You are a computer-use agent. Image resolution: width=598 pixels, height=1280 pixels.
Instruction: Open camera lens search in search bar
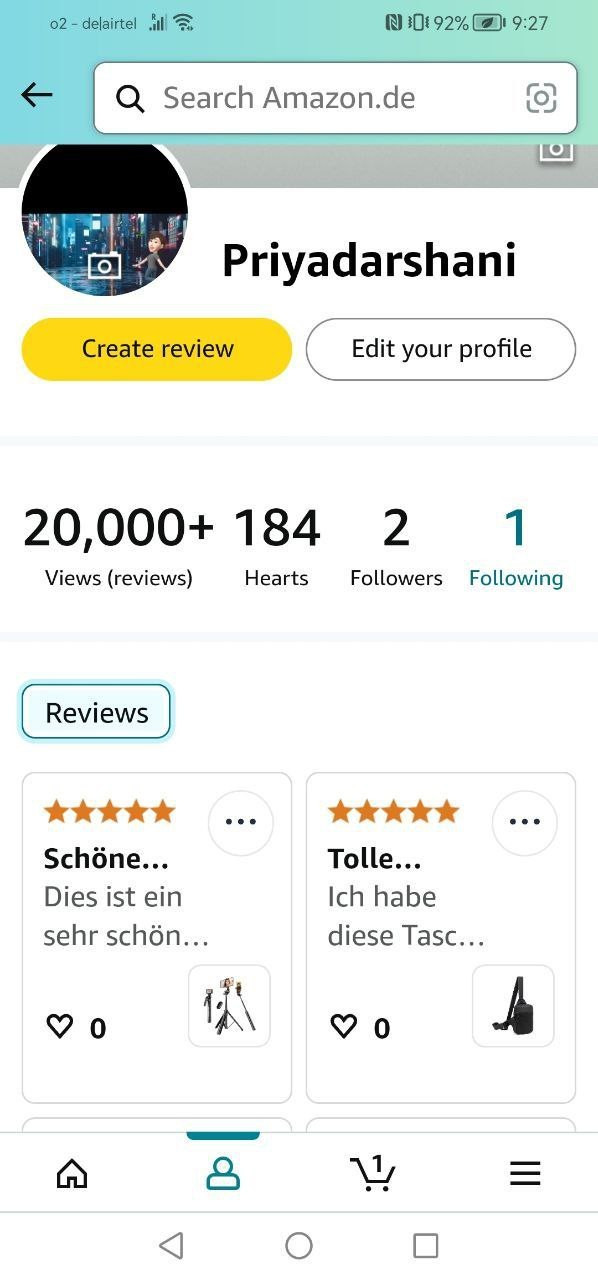541,98
